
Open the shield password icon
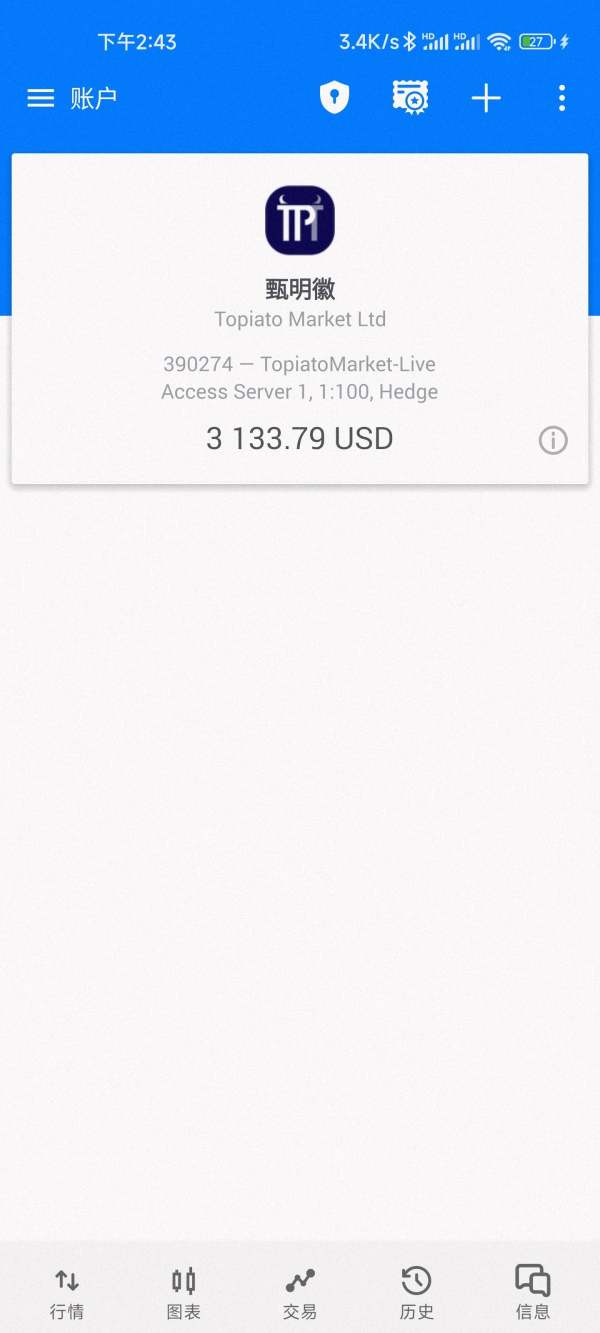coord(334,98)
